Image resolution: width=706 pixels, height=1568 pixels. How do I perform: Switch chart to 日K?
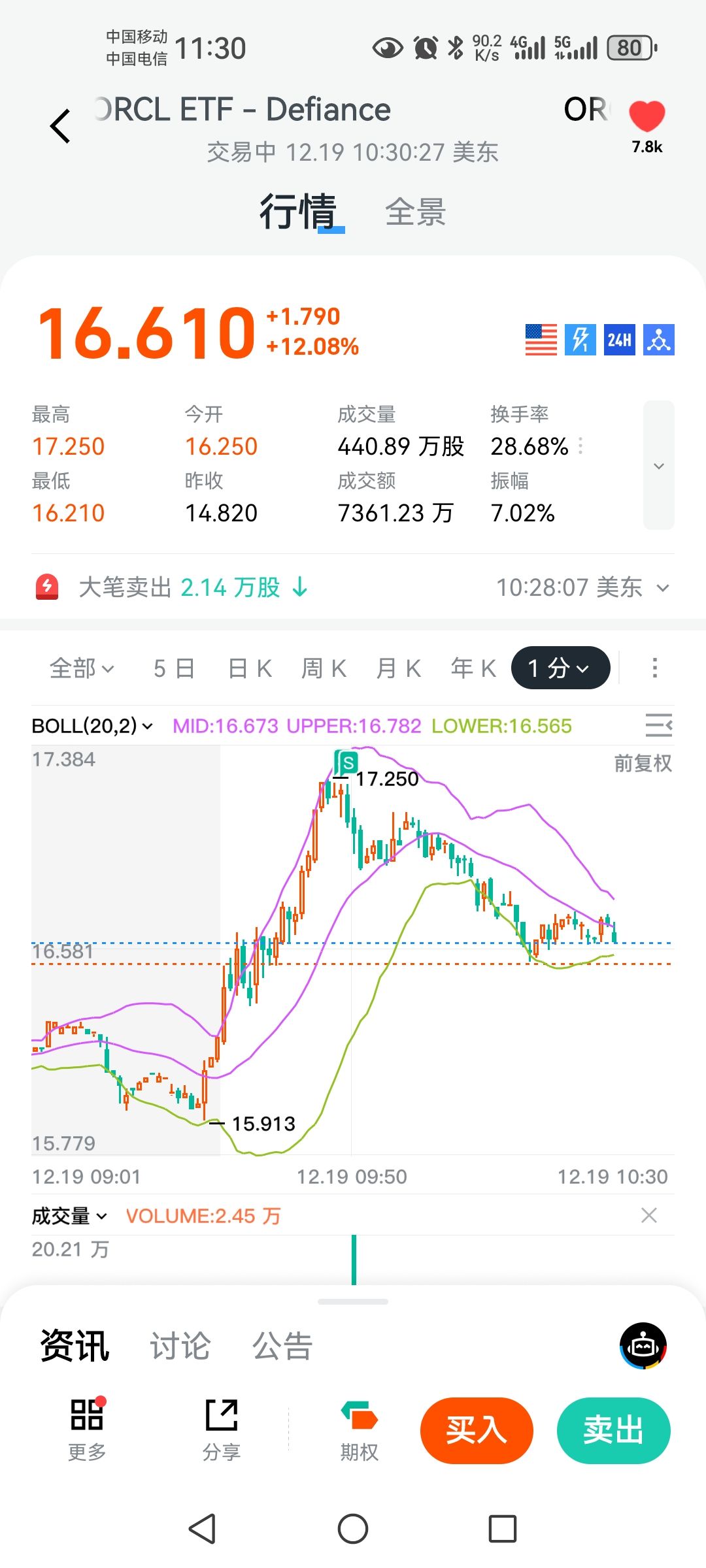tap(250, 668)
